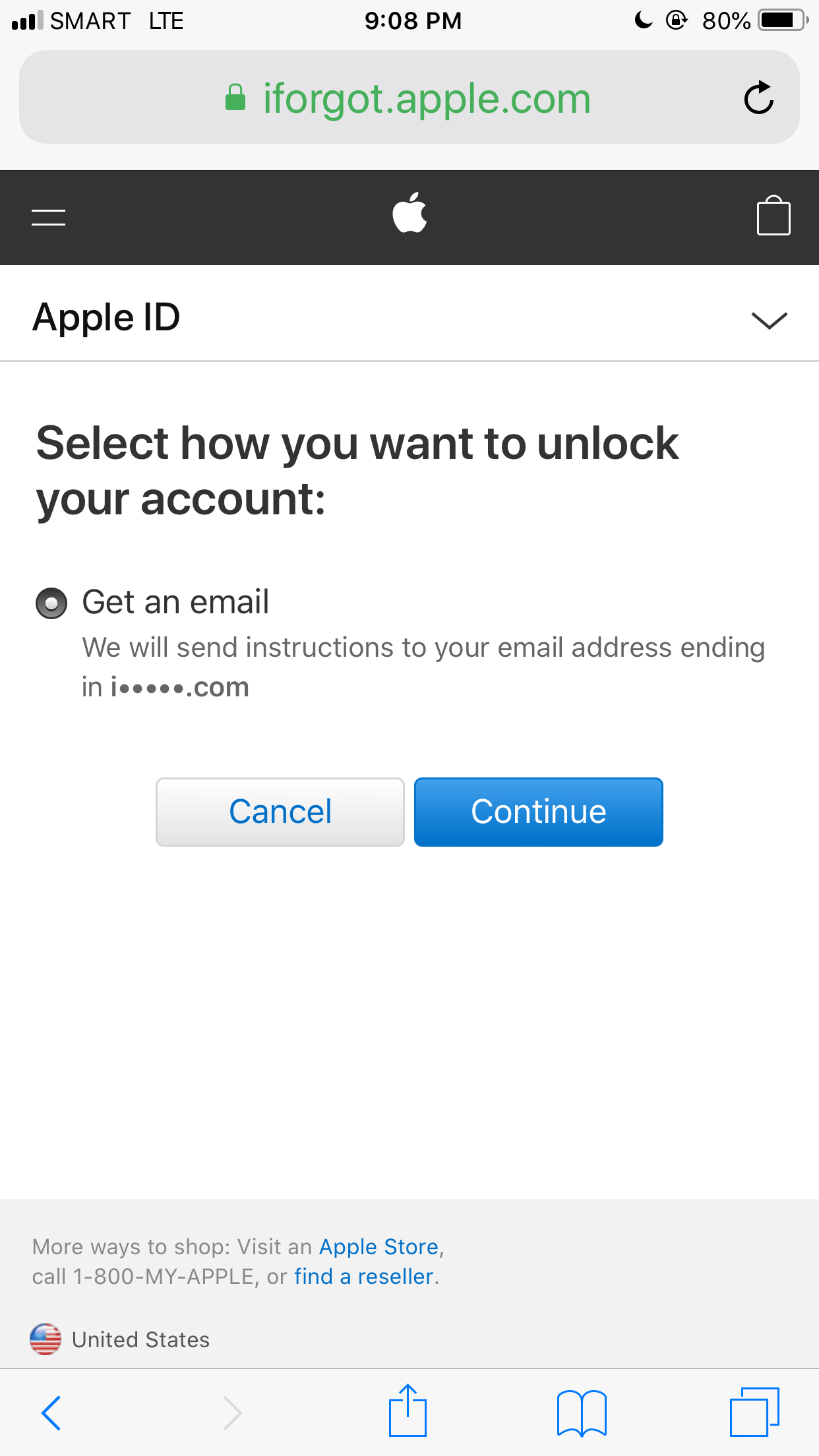Reload the iforgot.apple.com page
This screenshot has height=1456, width=819.
(x=758, y=98)
